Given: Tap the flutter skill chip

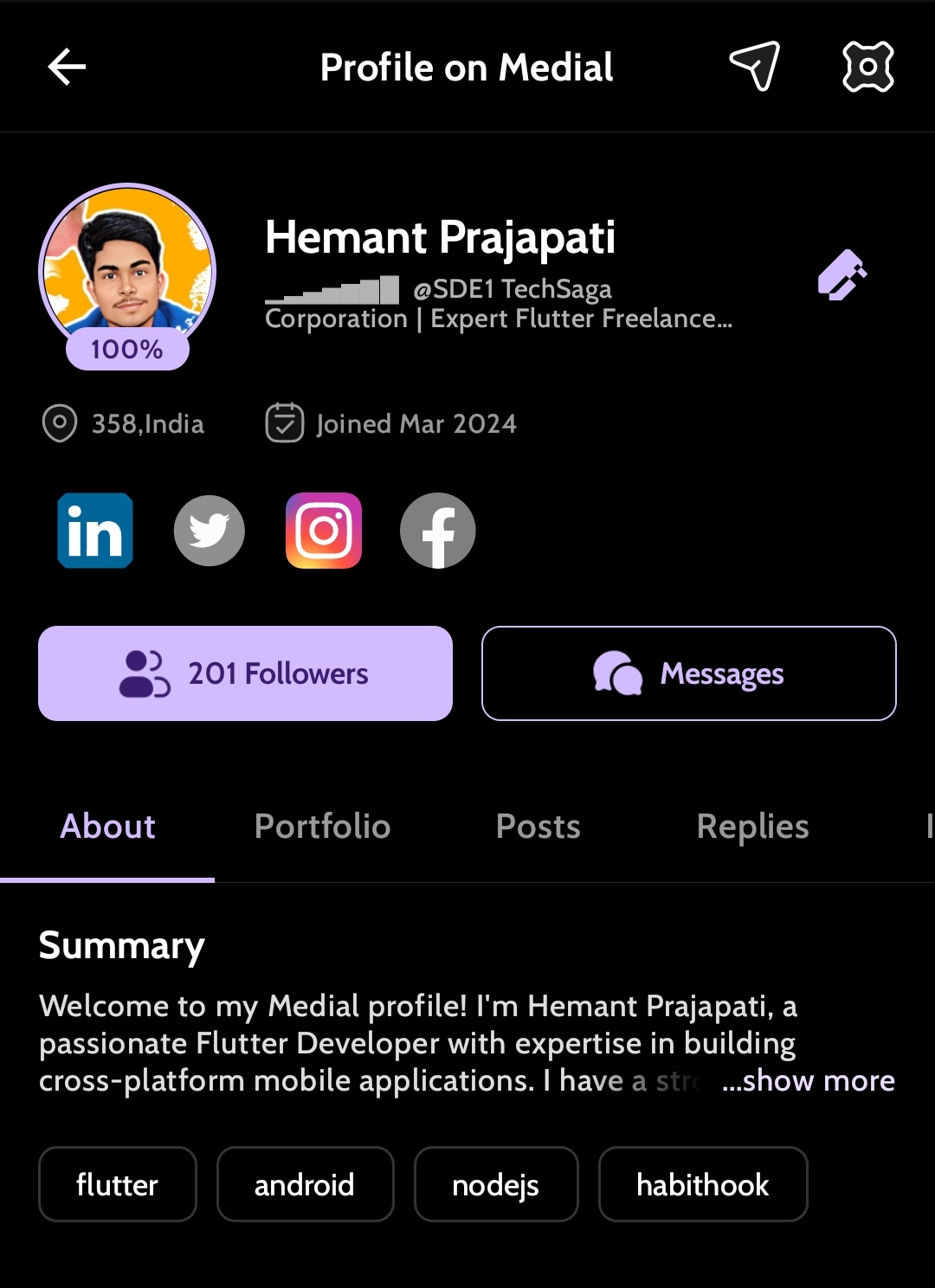Looking at the screenshot, I should point(118,1184).
